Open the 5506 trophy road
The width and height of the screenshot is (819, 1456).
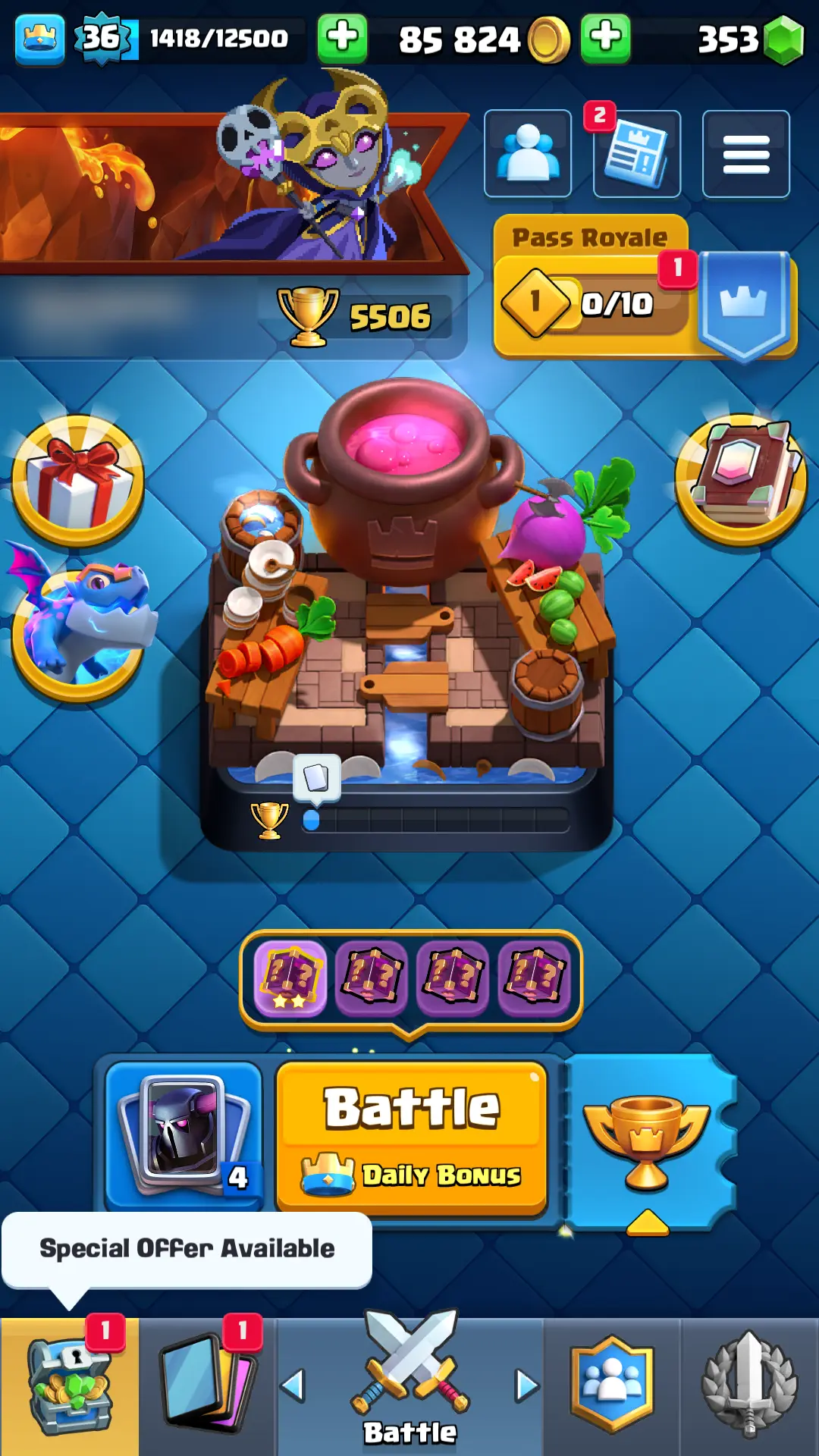pyautogui.click(x=356, y=317)
